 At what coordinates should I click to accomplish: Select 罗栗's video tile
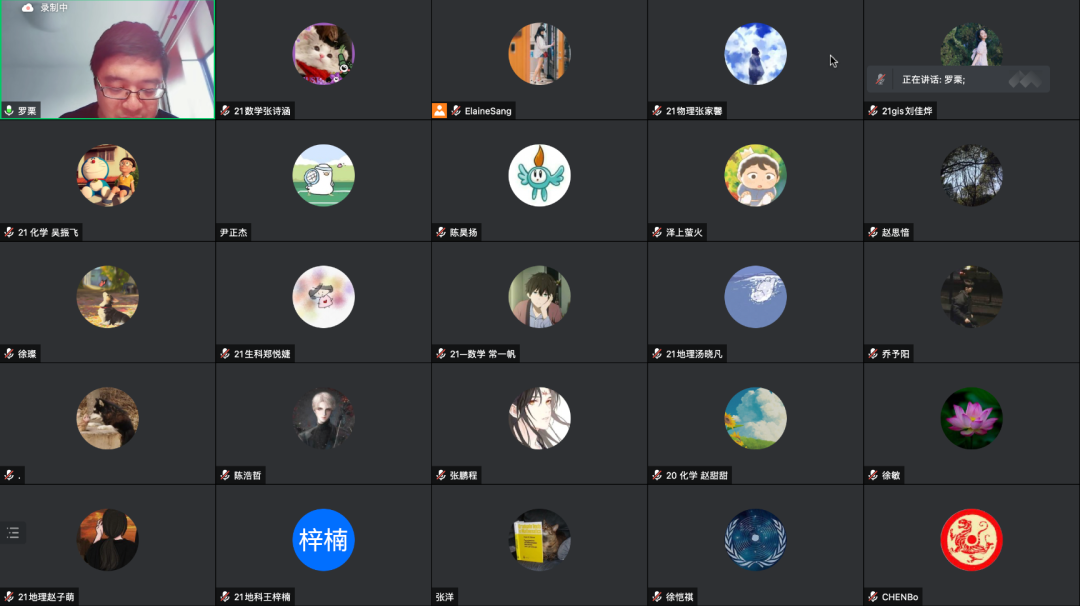point(108,60)
